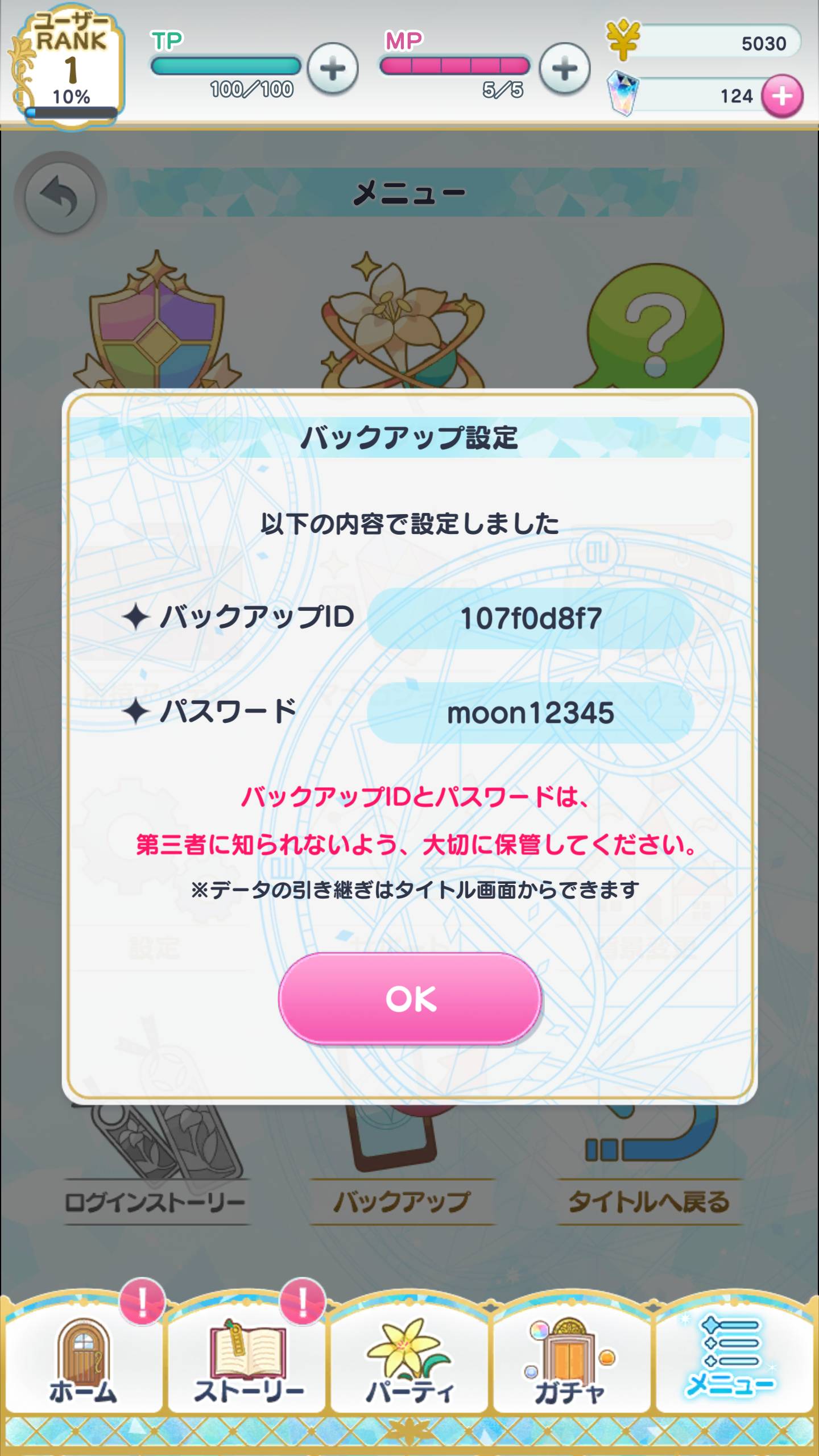Screen dimensions: 819x1456
Task: Confirm the backup settings with OK
Action: [x=409, y=998]
